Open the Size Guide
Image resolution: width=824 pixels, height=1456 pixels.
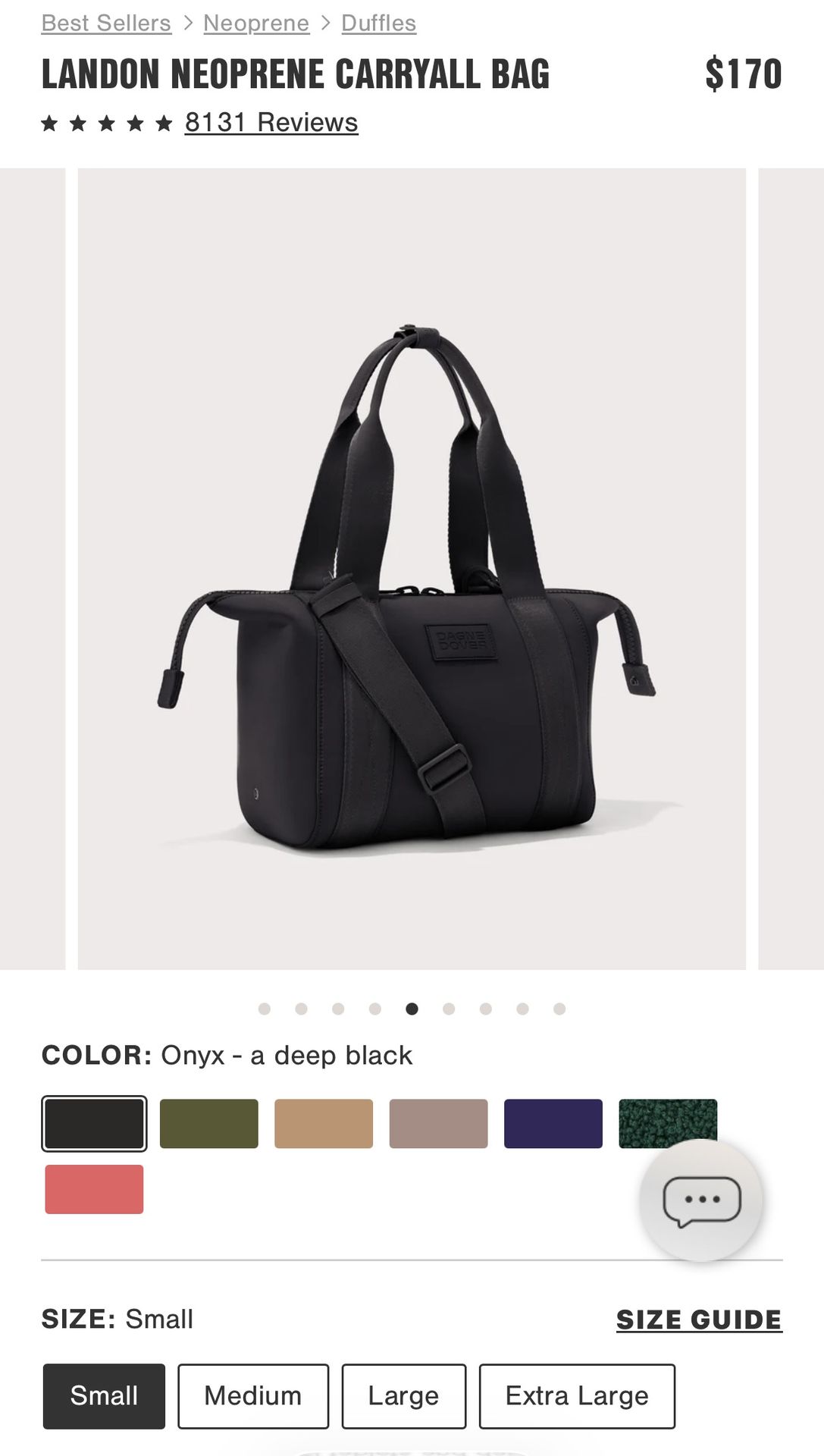[698, 1319]
